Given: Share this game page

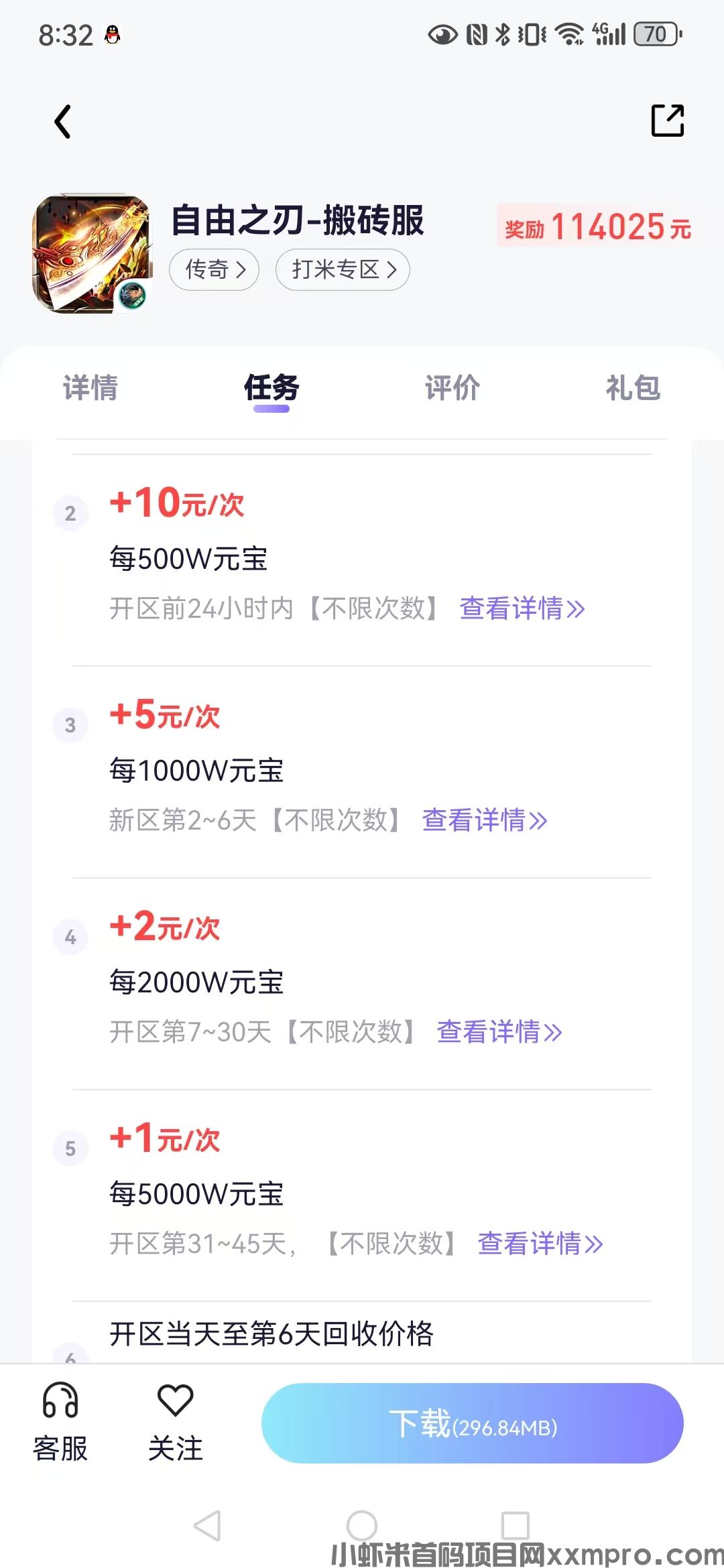Looking at the screenshot, I should tap(668, 121).
